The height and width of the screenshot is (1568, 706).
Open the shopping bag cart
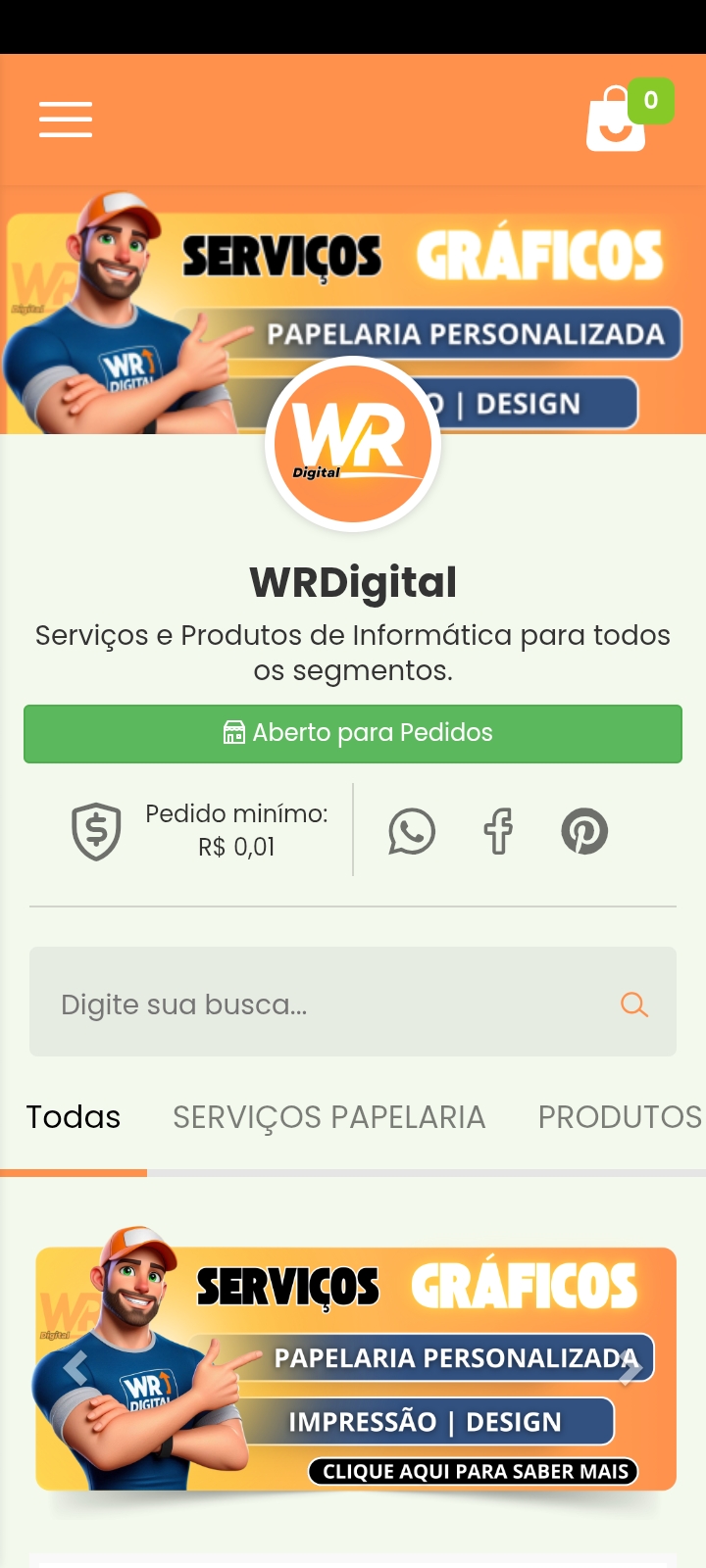(x=618, y=121)
